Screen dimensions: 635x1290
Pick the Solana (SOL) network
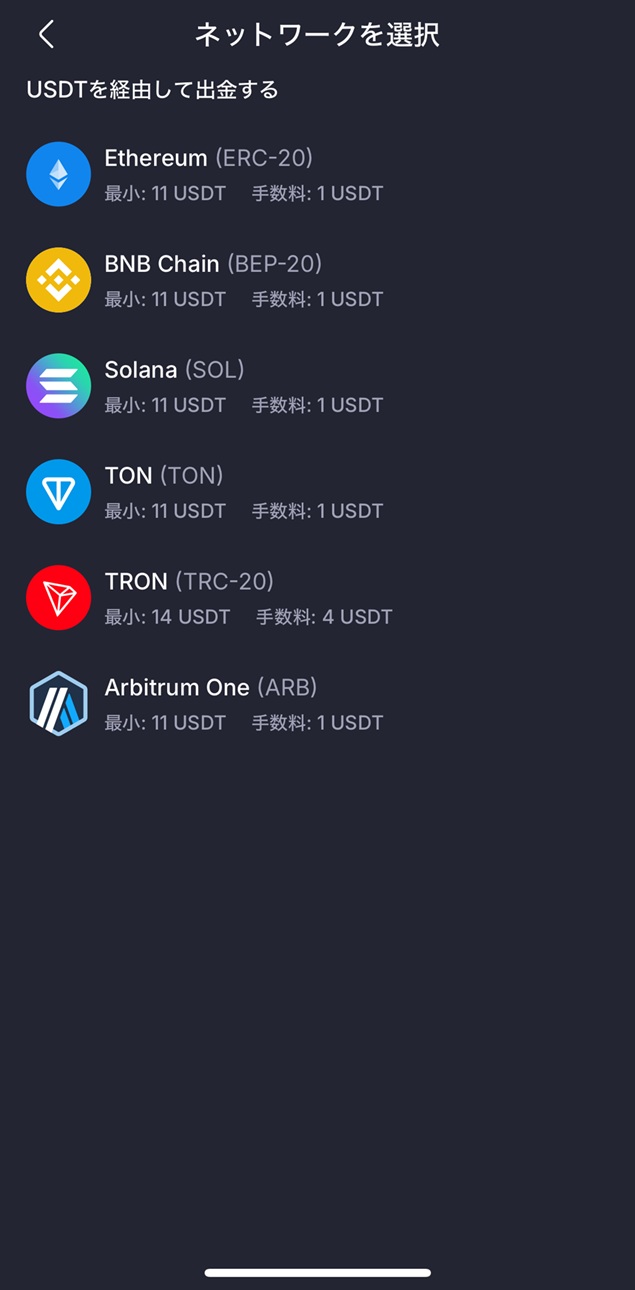pos(175,386)
